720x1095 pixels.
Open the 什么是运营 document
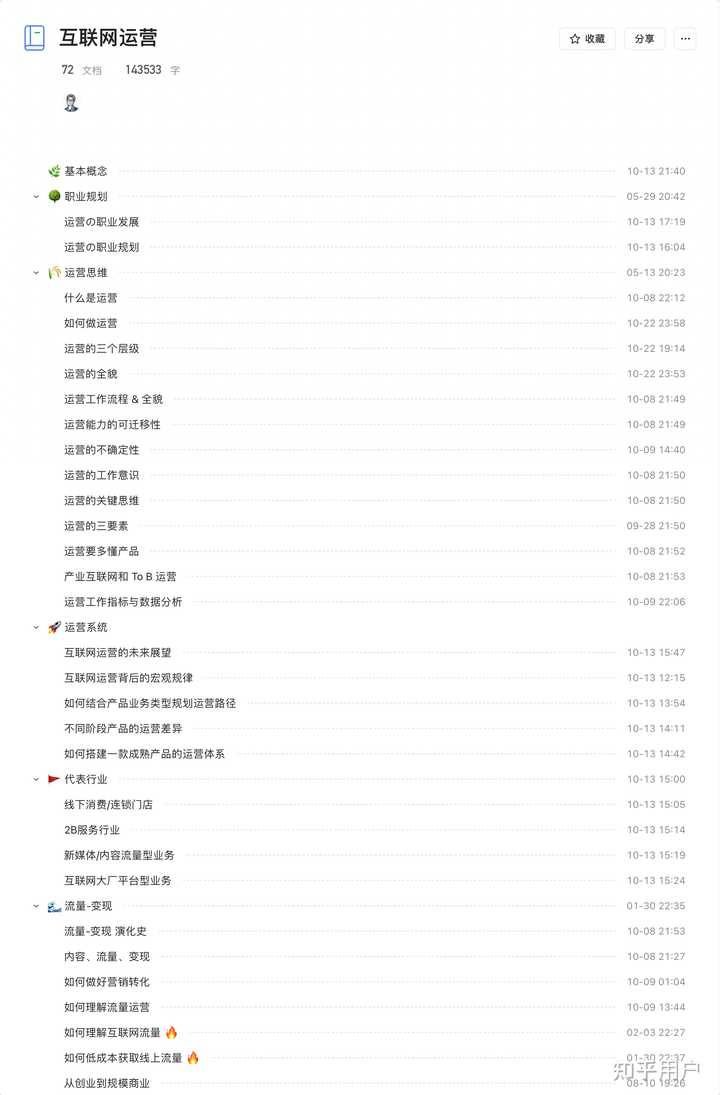coord(90,298)
